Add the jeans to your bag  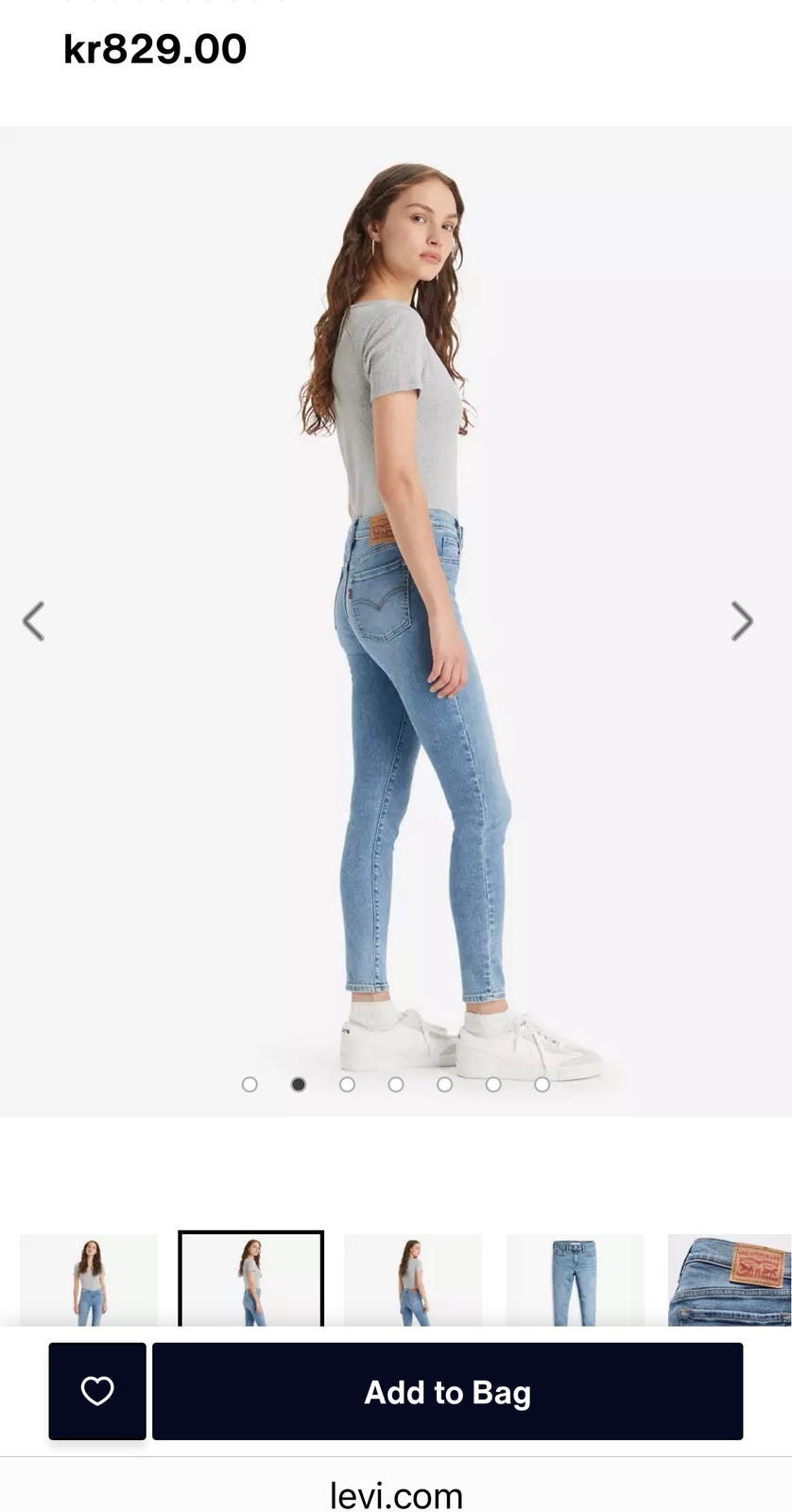pyautogui.click(x=447, y=1391)
